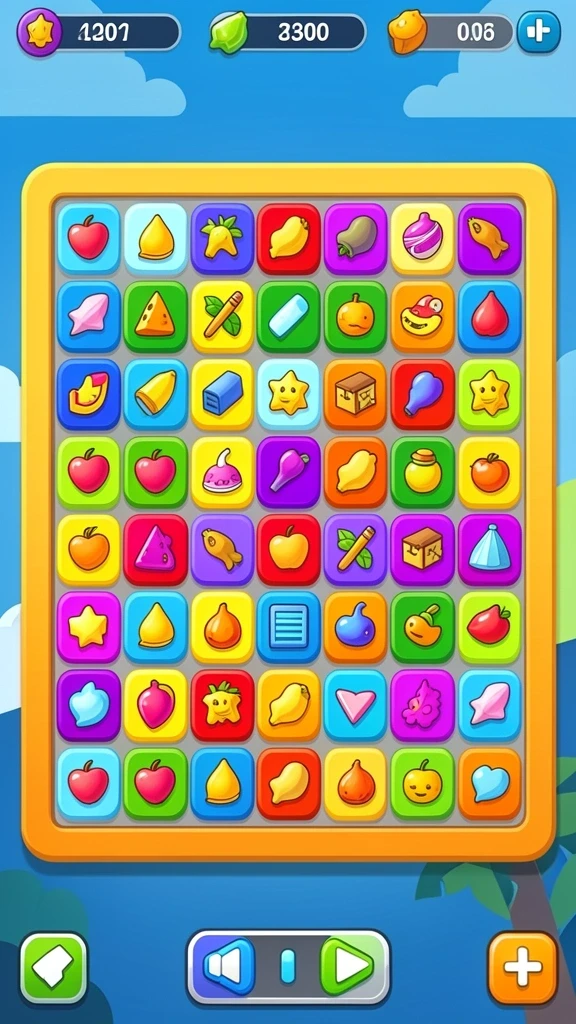Viewport: 576px width, 1024px height.
Task: Select the yellow star tile on magenta background
Action: click(89, 627)
